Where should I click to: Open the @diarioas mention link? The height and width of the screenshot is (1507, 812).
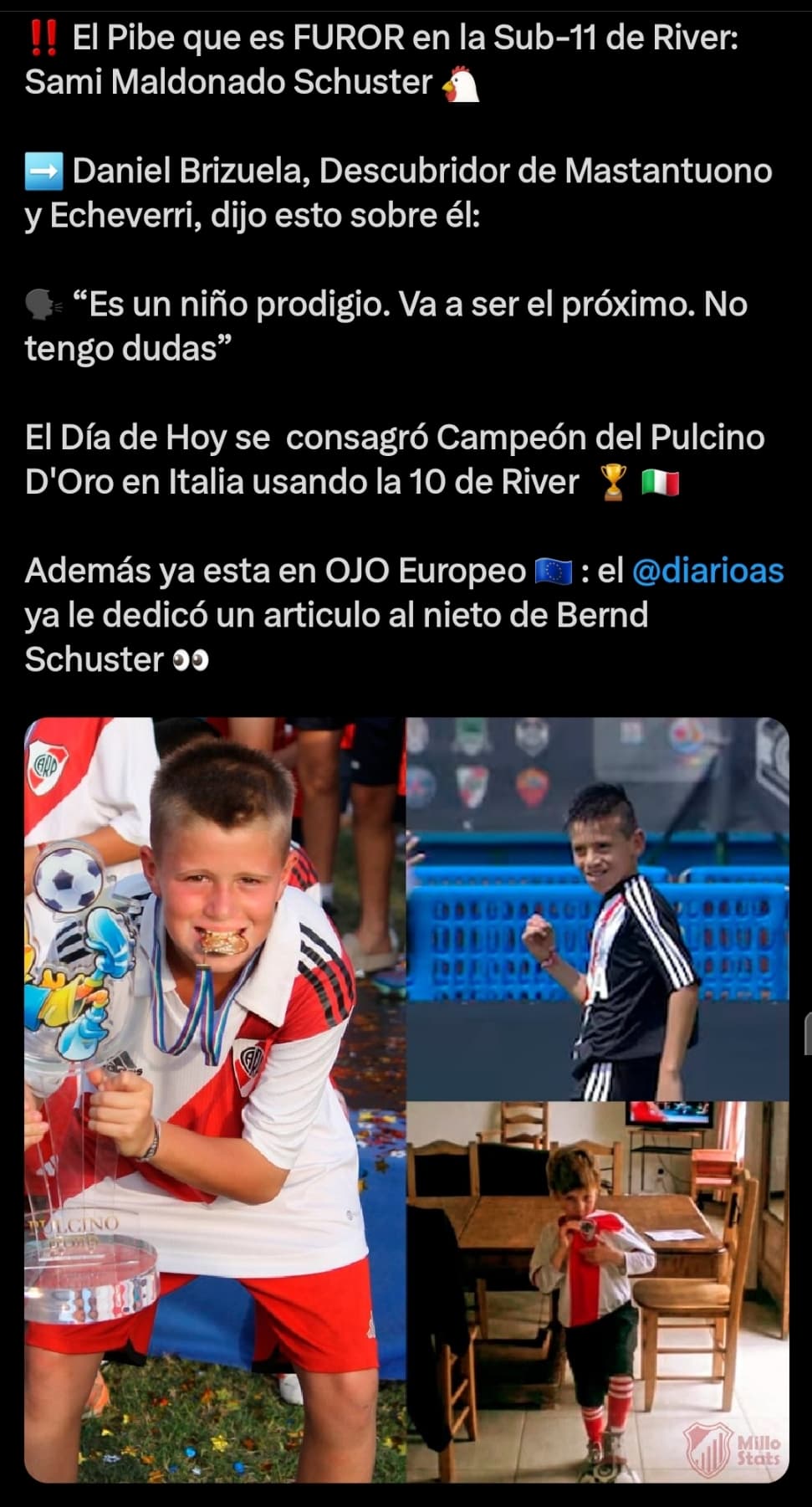tap(707, 571)
